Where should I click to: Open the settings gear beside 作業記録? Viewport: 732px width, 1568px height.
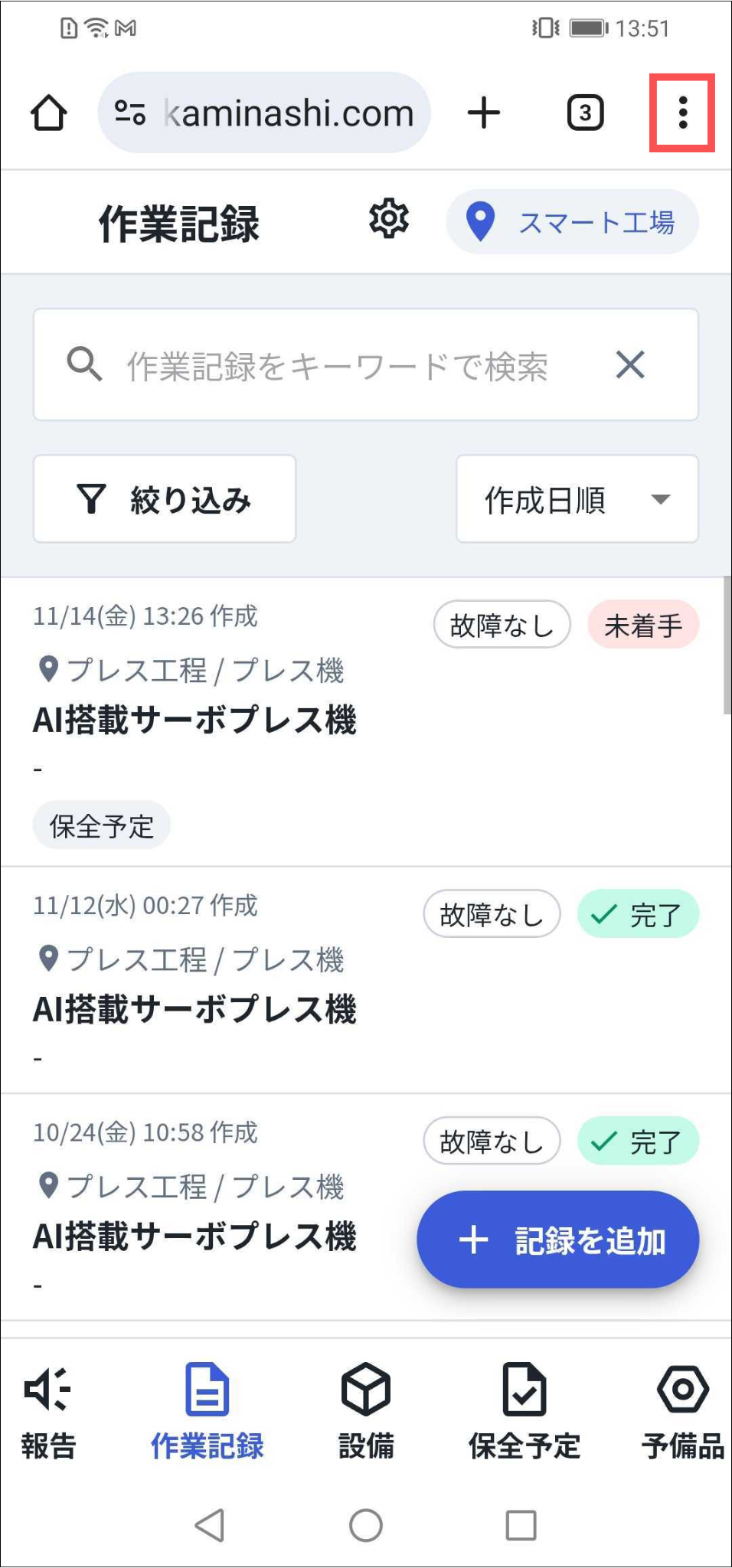(389, 220)
